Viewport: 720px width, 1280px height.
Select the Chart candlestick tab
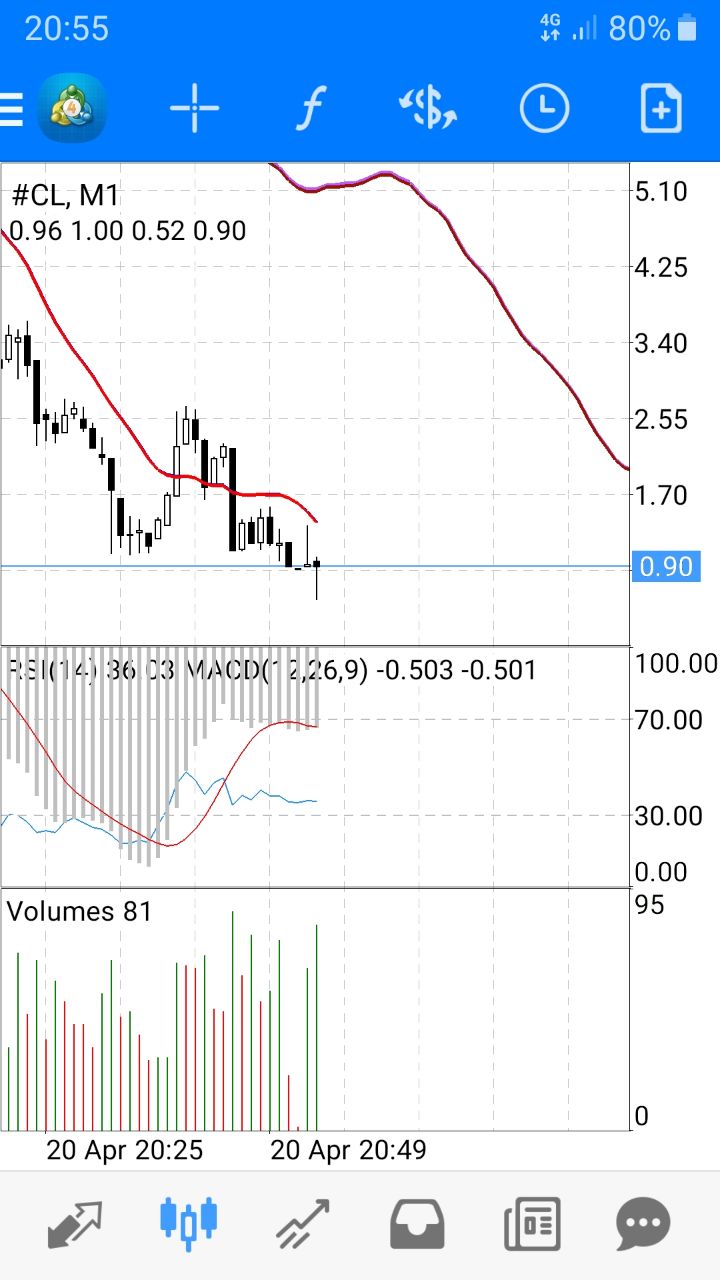189,1223
